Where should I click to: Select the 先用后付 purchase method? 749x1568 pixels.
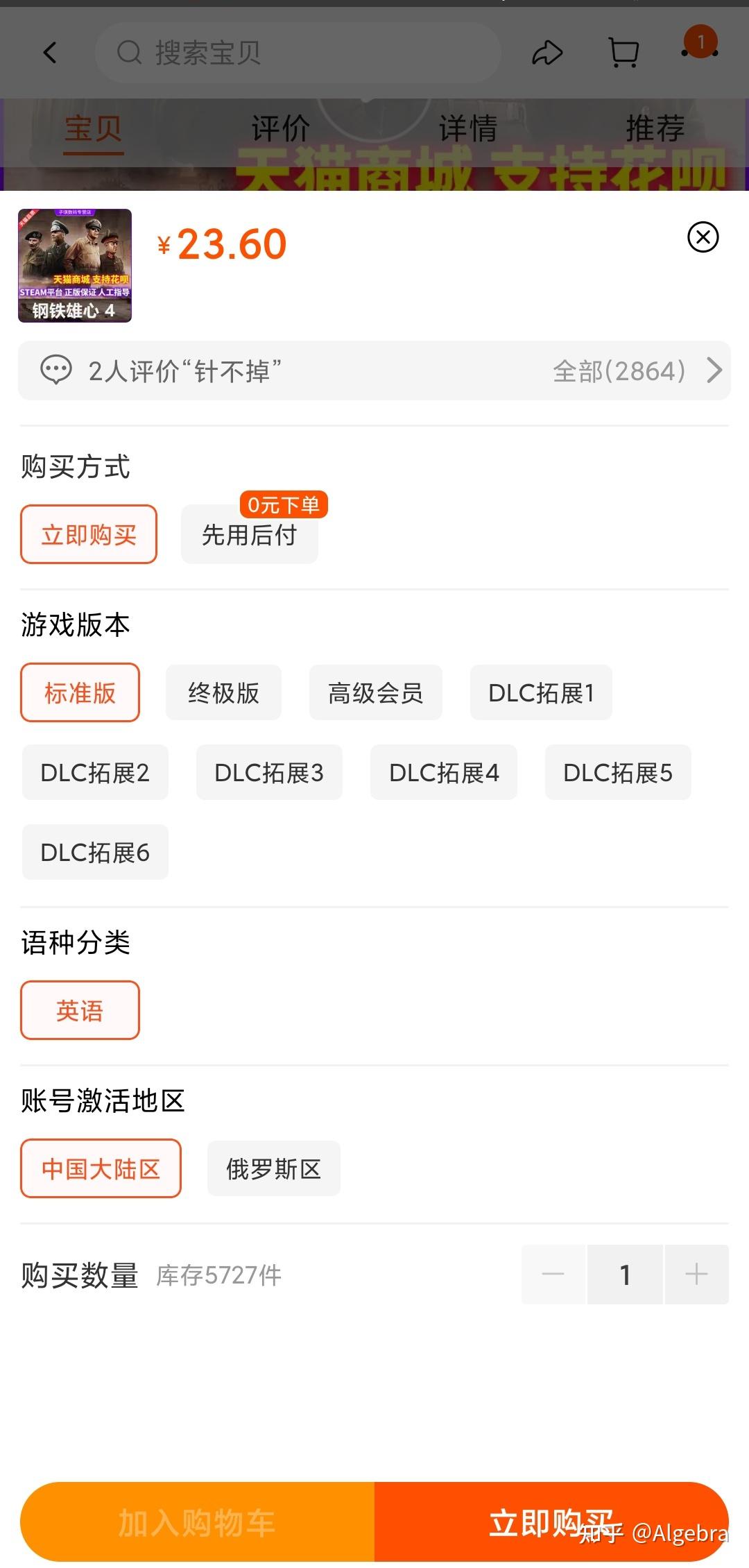pos(250,534)
